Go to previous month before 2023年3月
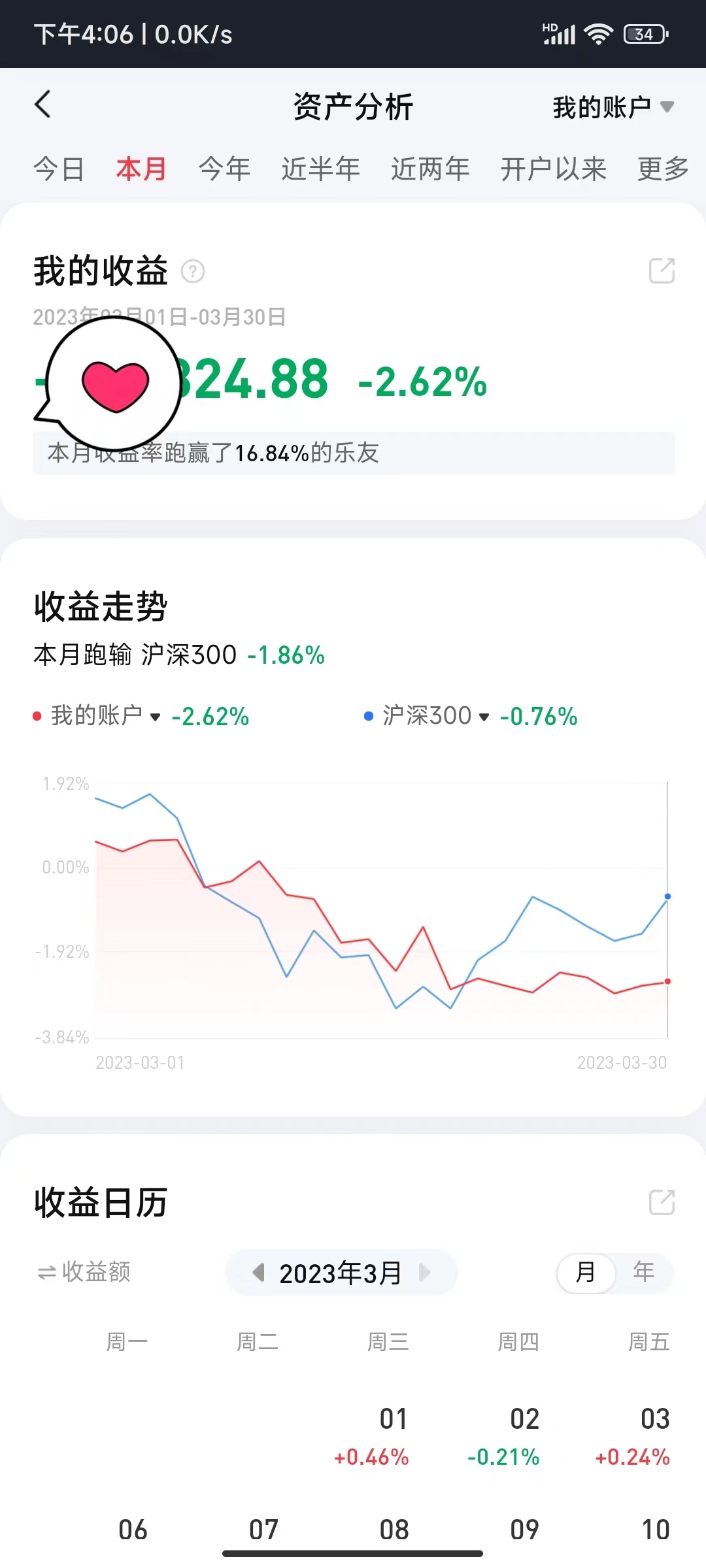The width and height of the screenshot is (706, 1568). tap(259, 1272)
